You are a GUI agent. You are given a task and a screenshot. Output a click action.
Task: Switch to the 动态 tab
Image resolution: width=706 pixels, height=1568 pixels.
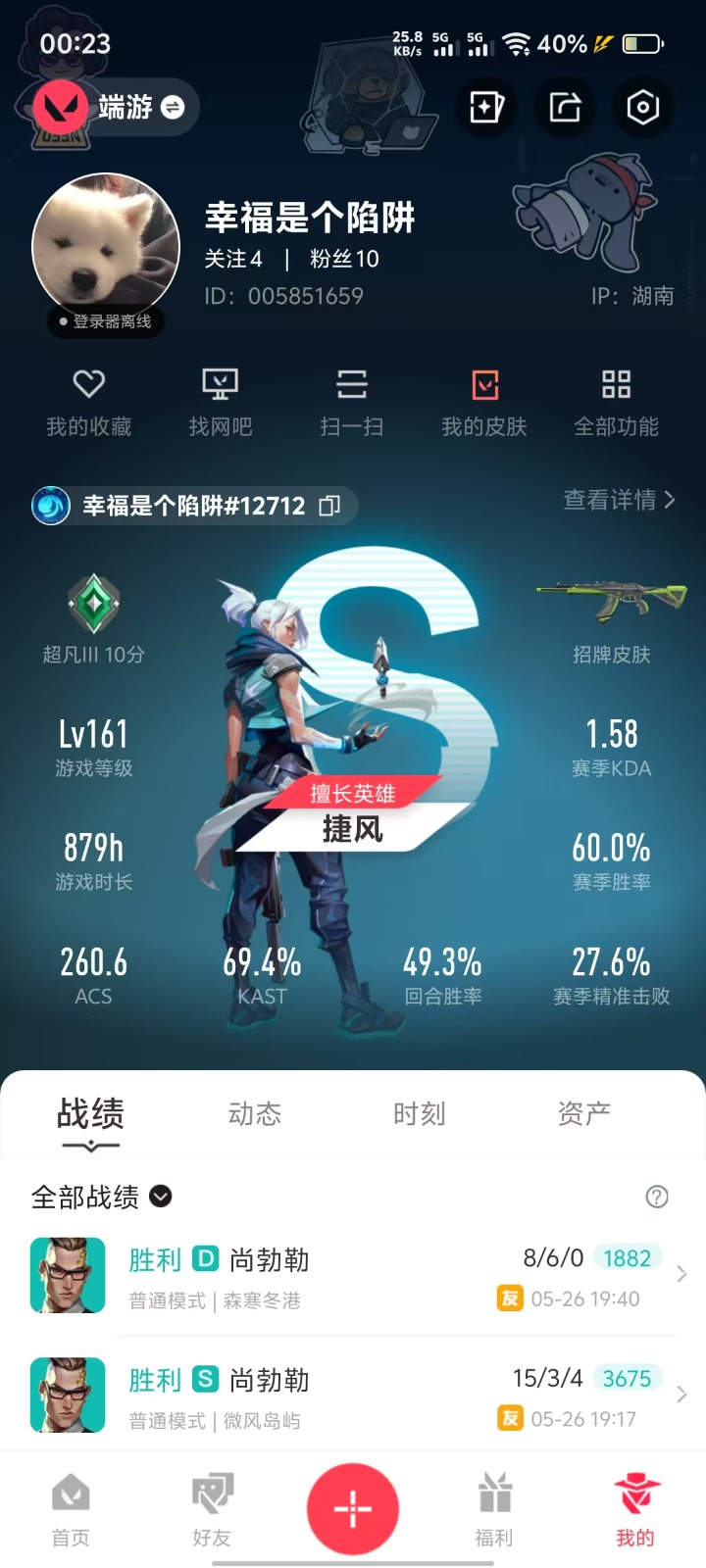tap(255, 1113)
